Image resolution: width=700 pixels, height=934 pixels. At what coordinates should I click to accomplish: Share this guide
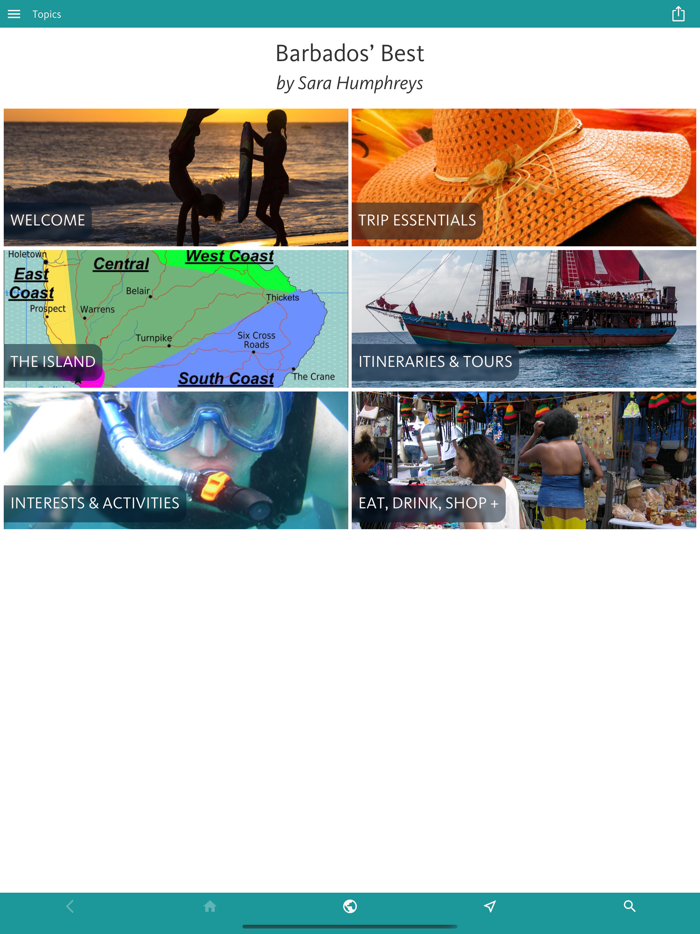(x=678, y=14)
